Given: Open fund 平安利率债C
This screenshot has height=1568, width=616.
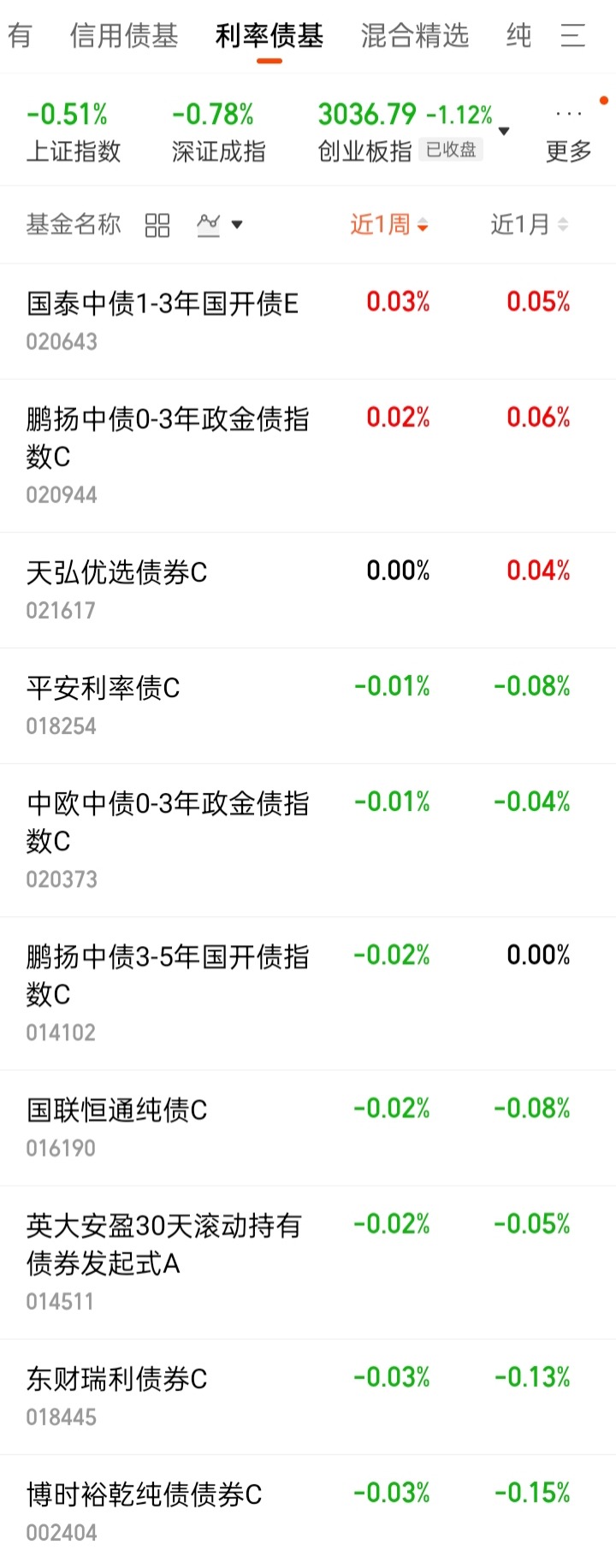Looking at the screenshot, I should click(x=104, y=704).
